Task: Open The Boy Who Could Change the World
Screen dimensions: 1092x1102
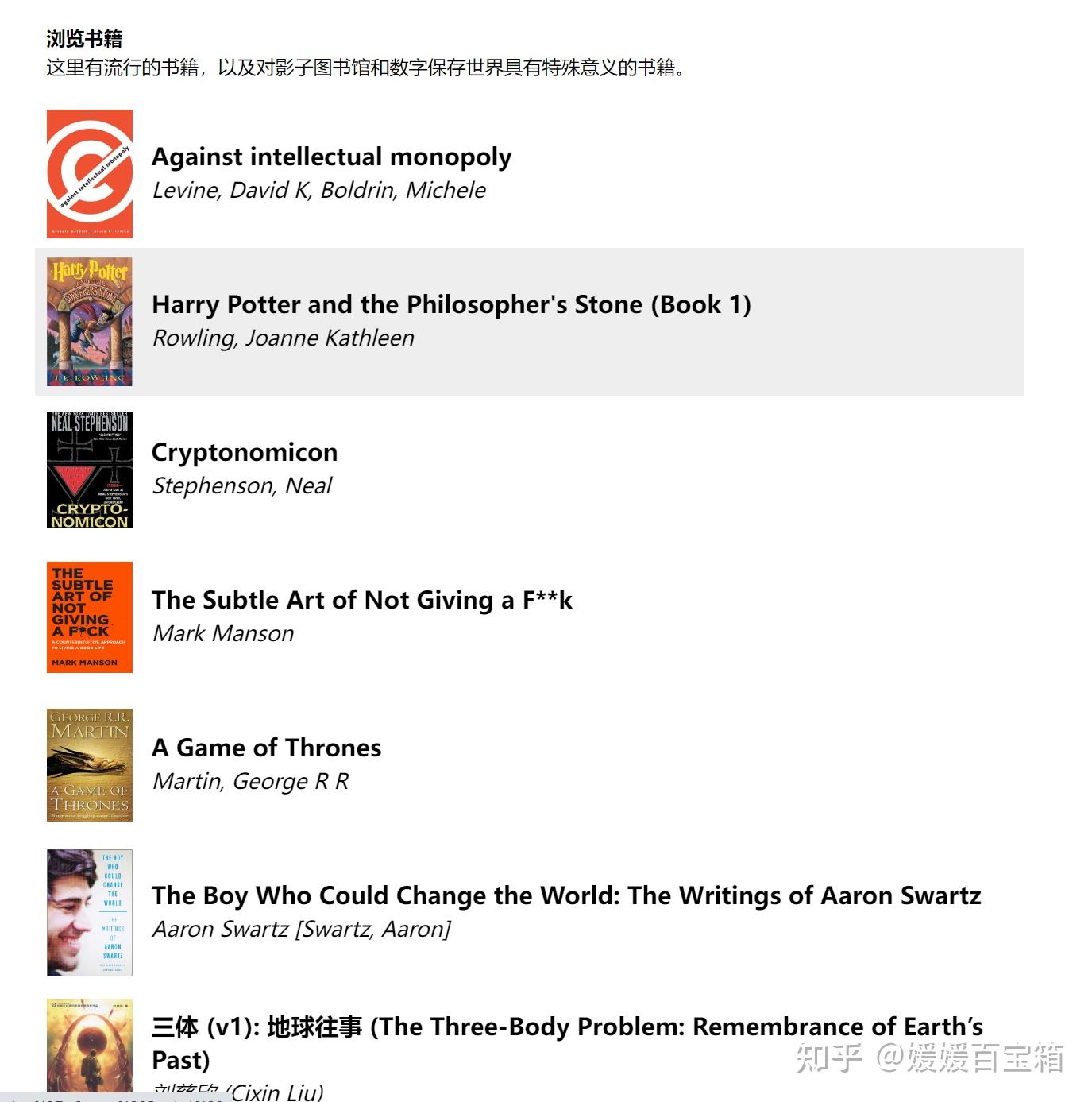Action: click(565, 896)
